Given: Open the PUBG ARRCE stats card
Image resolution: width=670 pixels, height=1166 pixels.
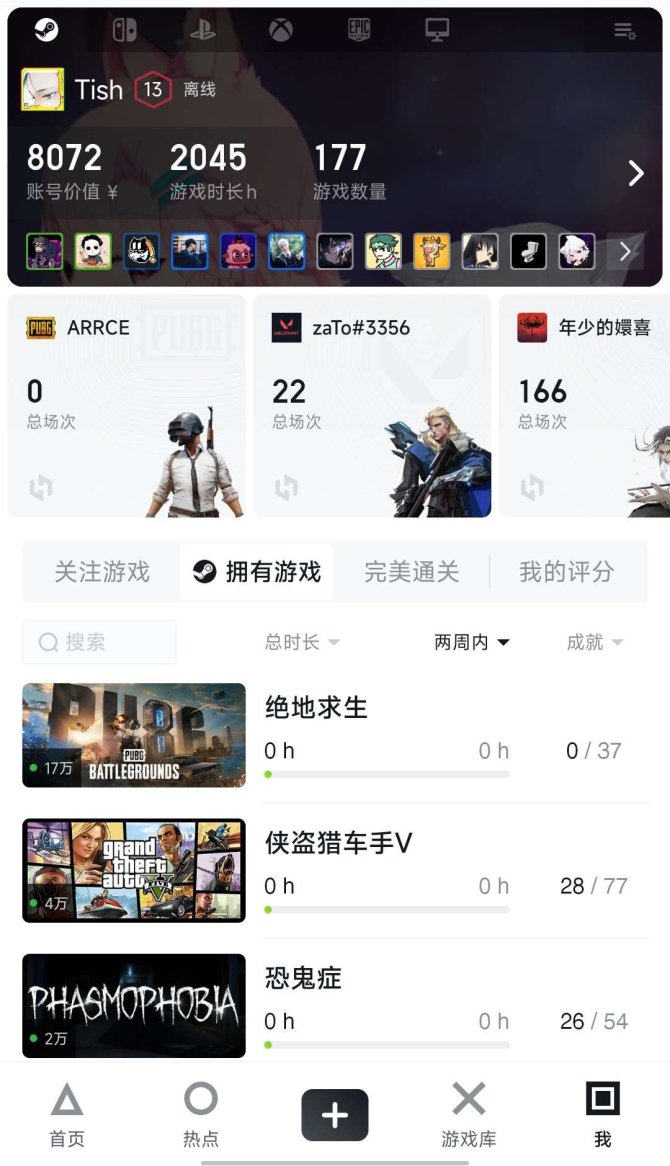Looking at the screenshot, I should tap(126, 405).
